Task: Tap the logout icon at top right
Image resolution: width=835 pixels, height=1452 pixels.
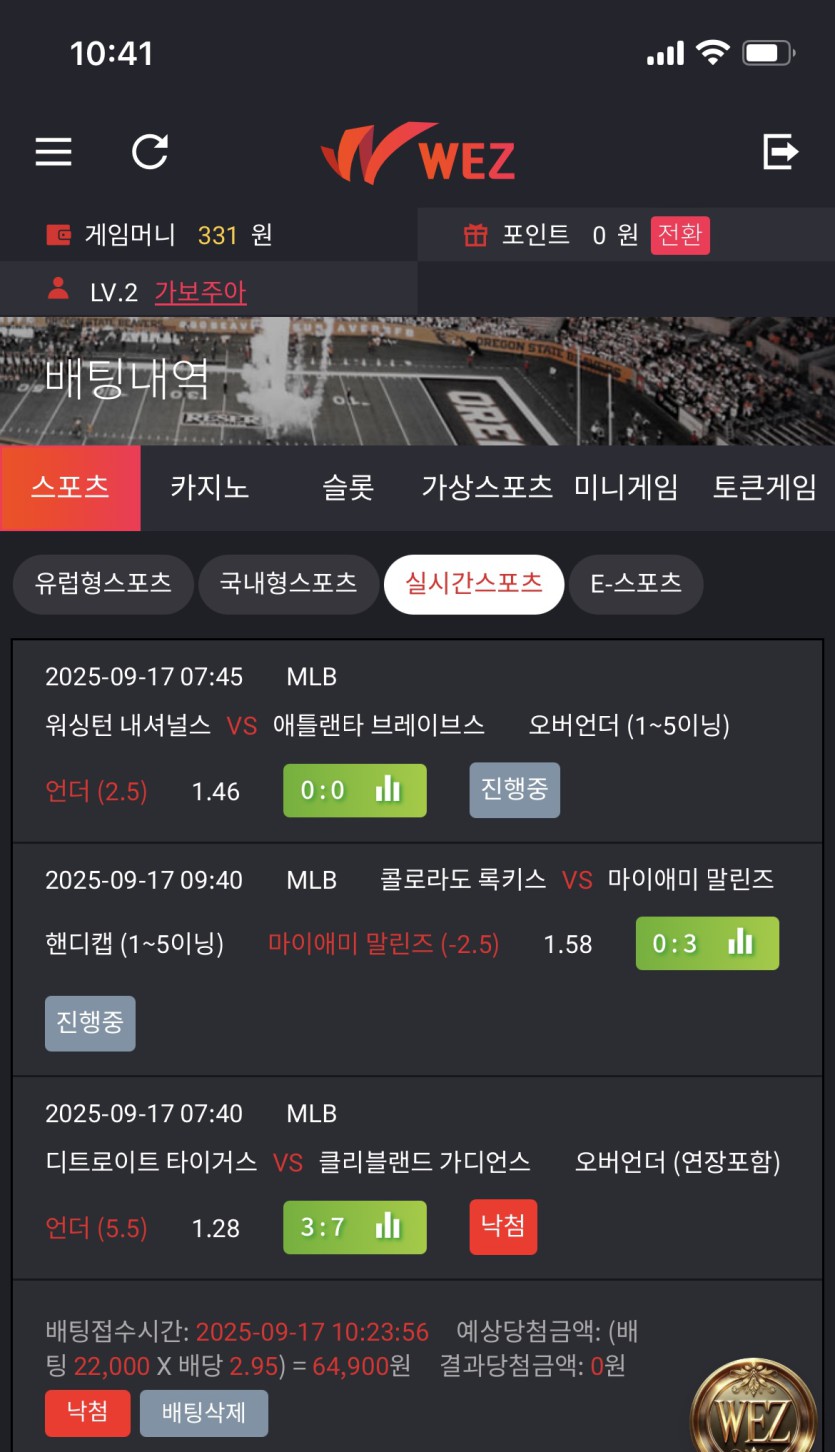Action: point(780,152)
